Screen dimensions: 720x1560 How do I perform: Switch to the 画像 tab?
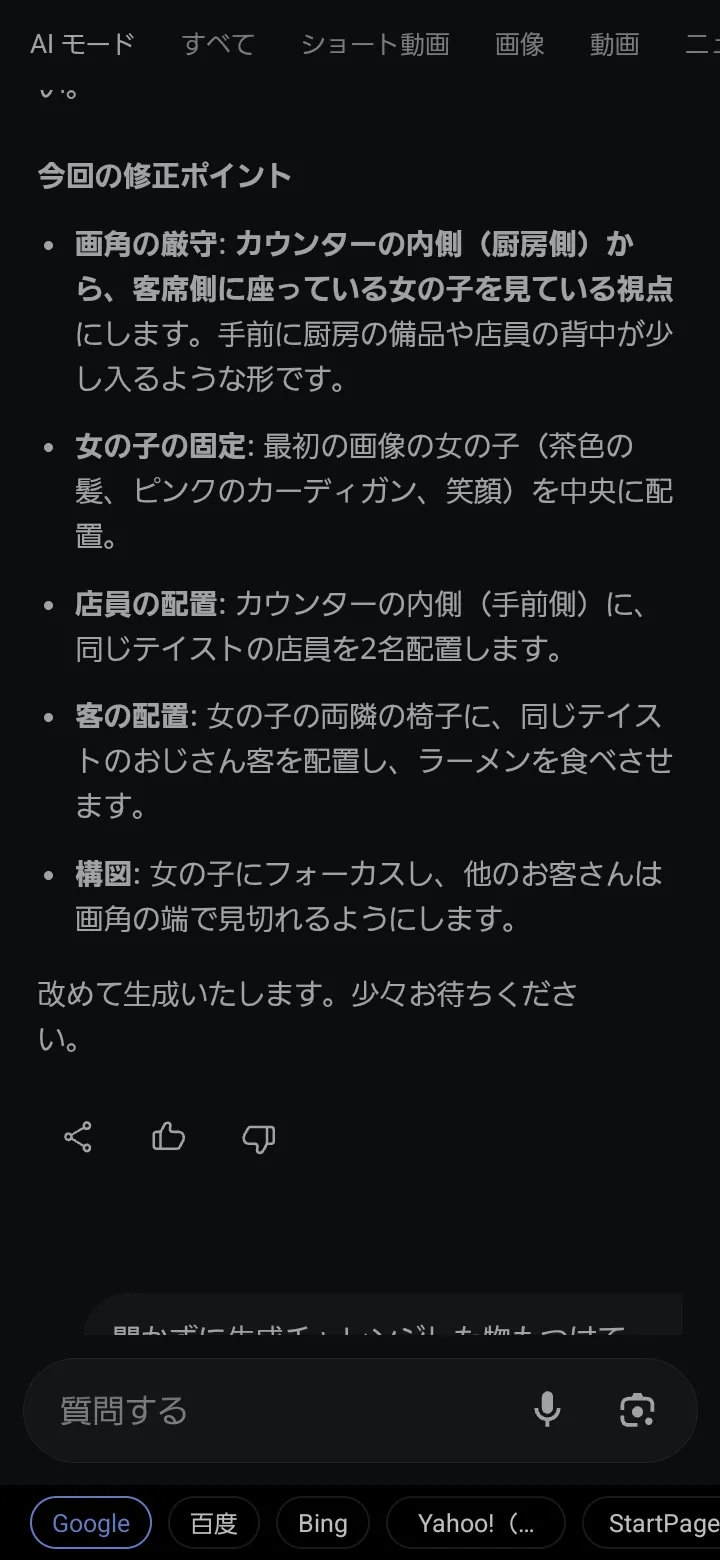click(x=520, y=44)
